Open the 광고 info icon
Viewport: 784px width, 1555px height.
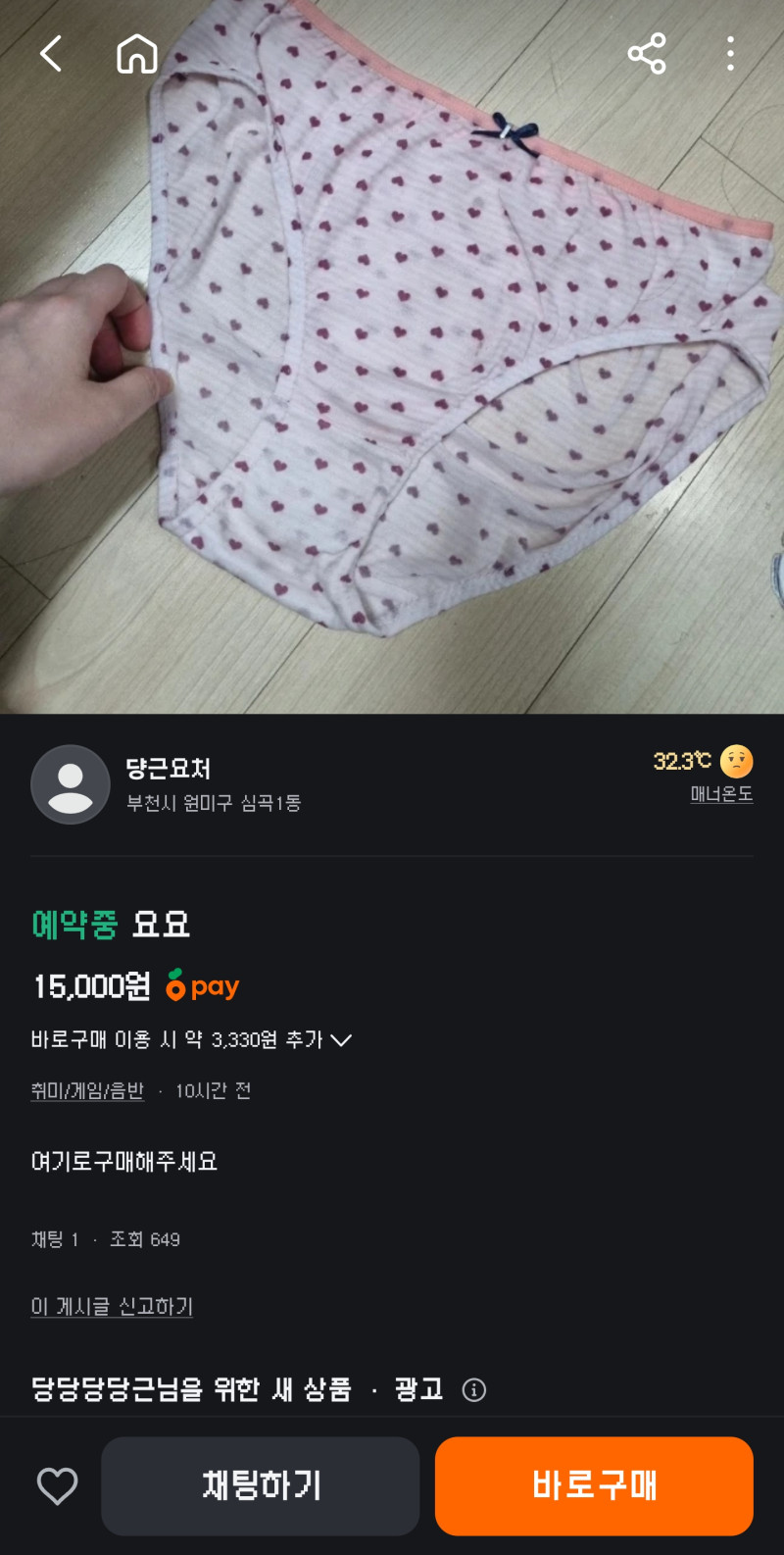[474, 1389]
